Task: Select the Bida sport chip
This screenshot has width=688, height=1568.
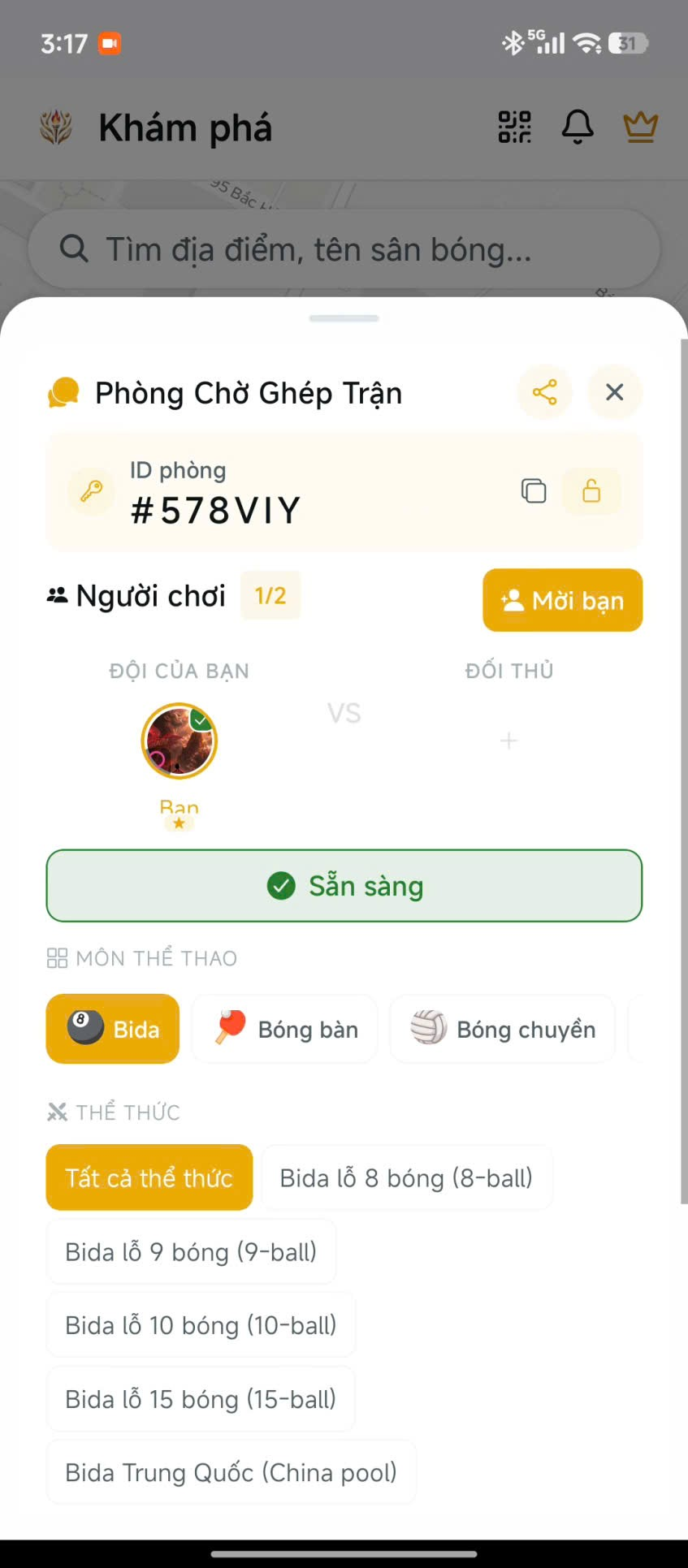Action: [x=113, y=1029]
